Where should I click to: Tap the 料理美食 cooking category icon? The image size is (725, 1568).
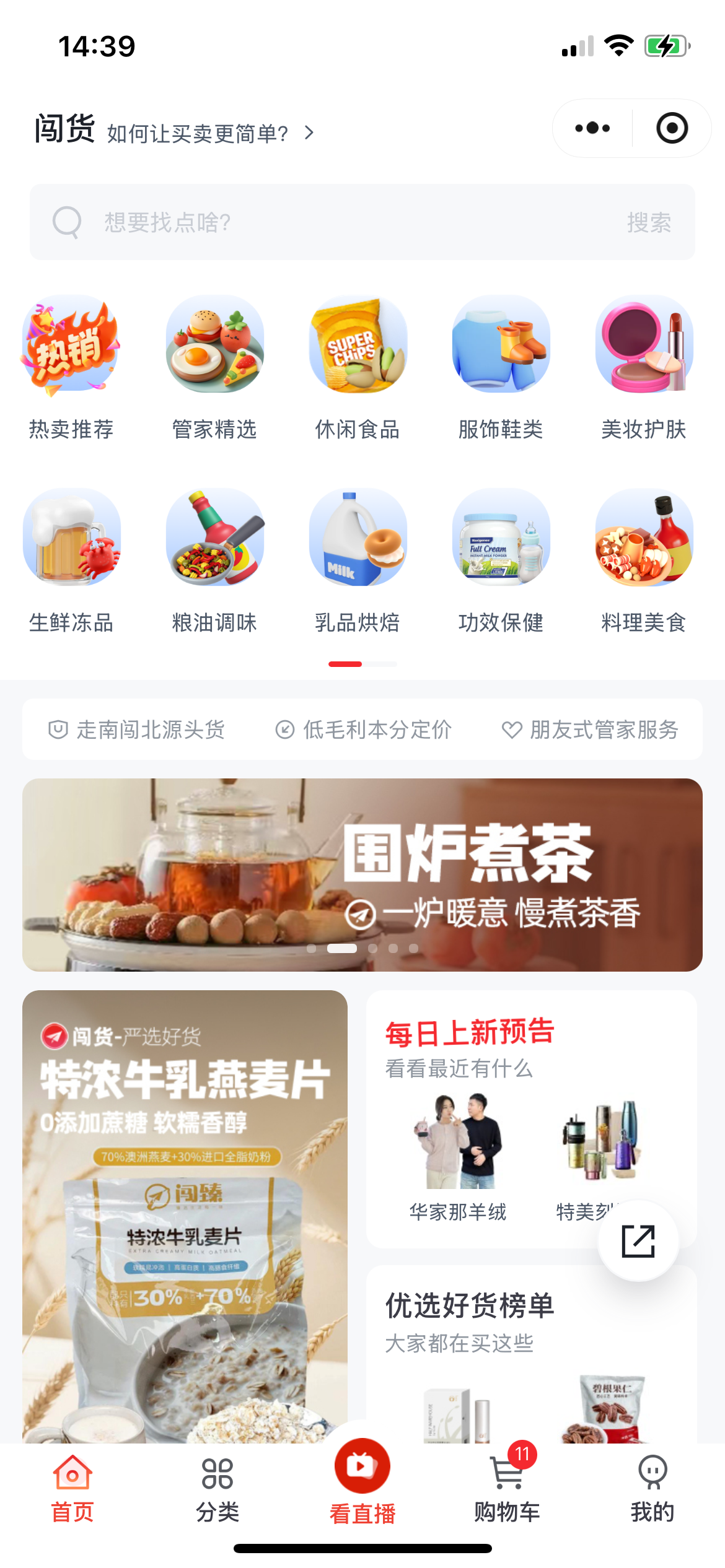click(644, 539)
